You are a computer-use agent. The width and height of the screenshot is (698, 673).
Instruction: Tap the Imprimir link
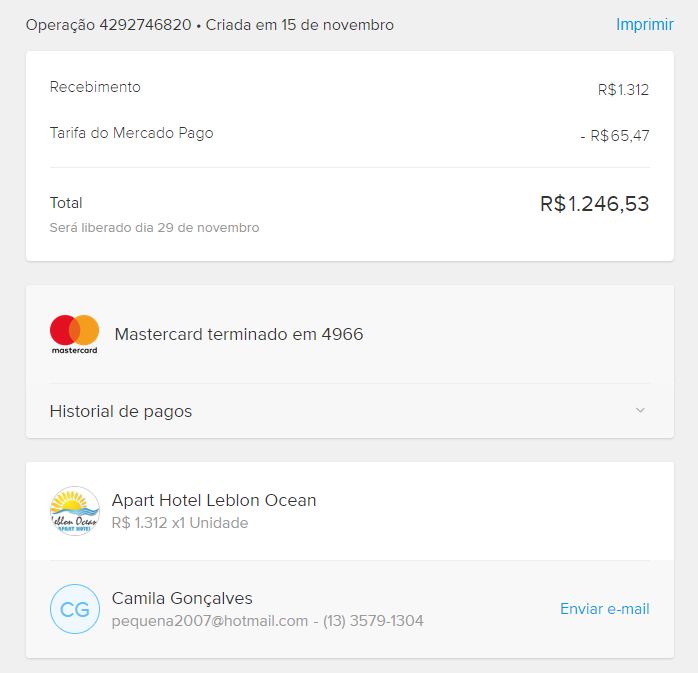[x=644, y=24]
